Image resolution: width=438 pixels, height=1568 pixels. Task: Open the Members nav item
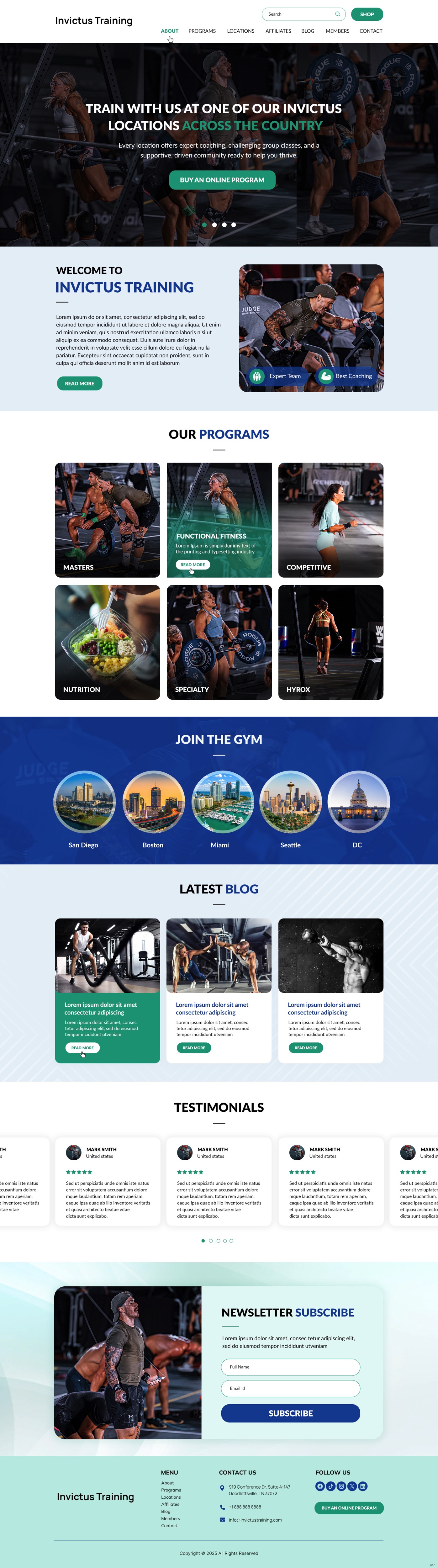[x=337, y=31]
